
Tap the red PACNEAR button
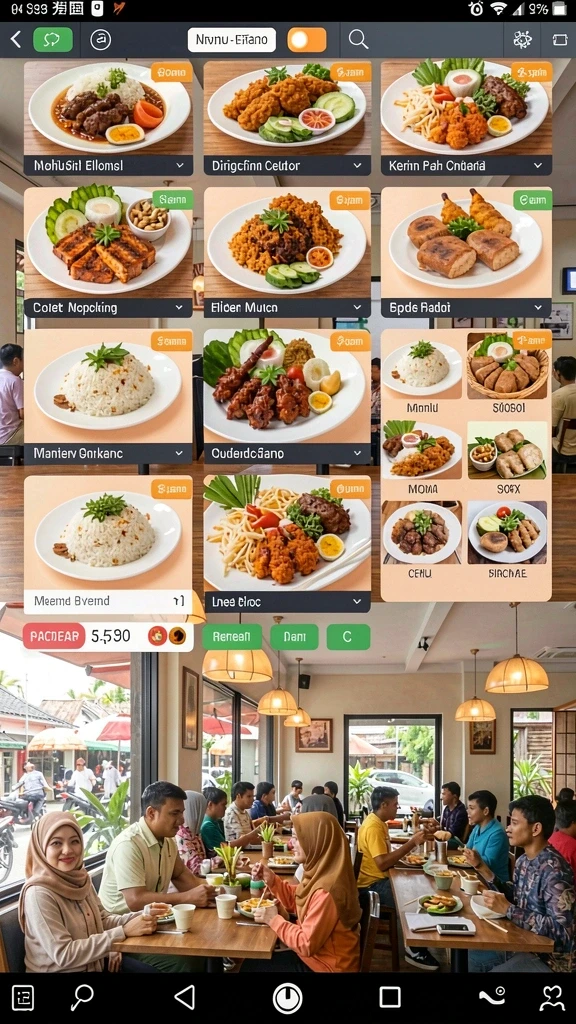coord(54,635)
